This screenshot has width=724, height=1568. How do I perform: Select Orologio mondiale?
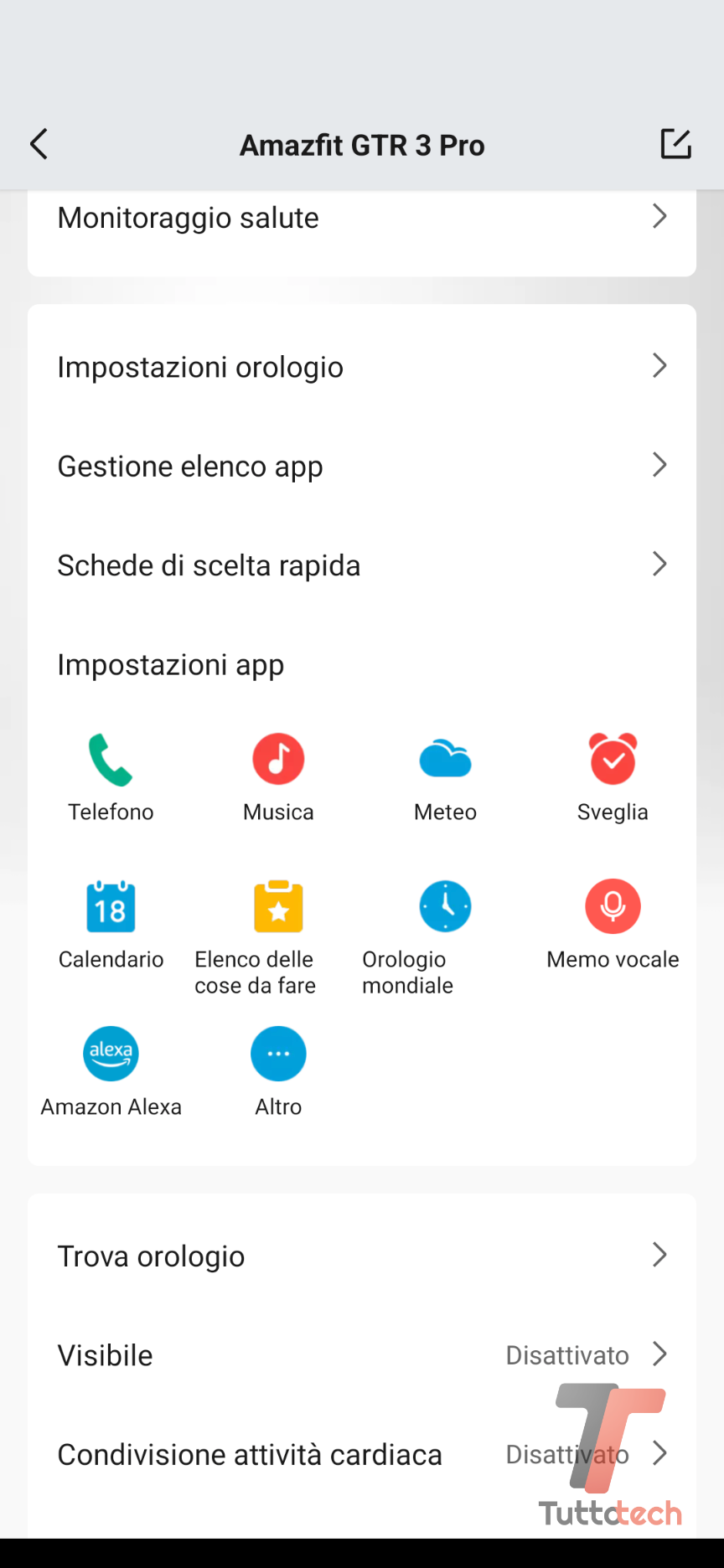[x=445, y=907]
